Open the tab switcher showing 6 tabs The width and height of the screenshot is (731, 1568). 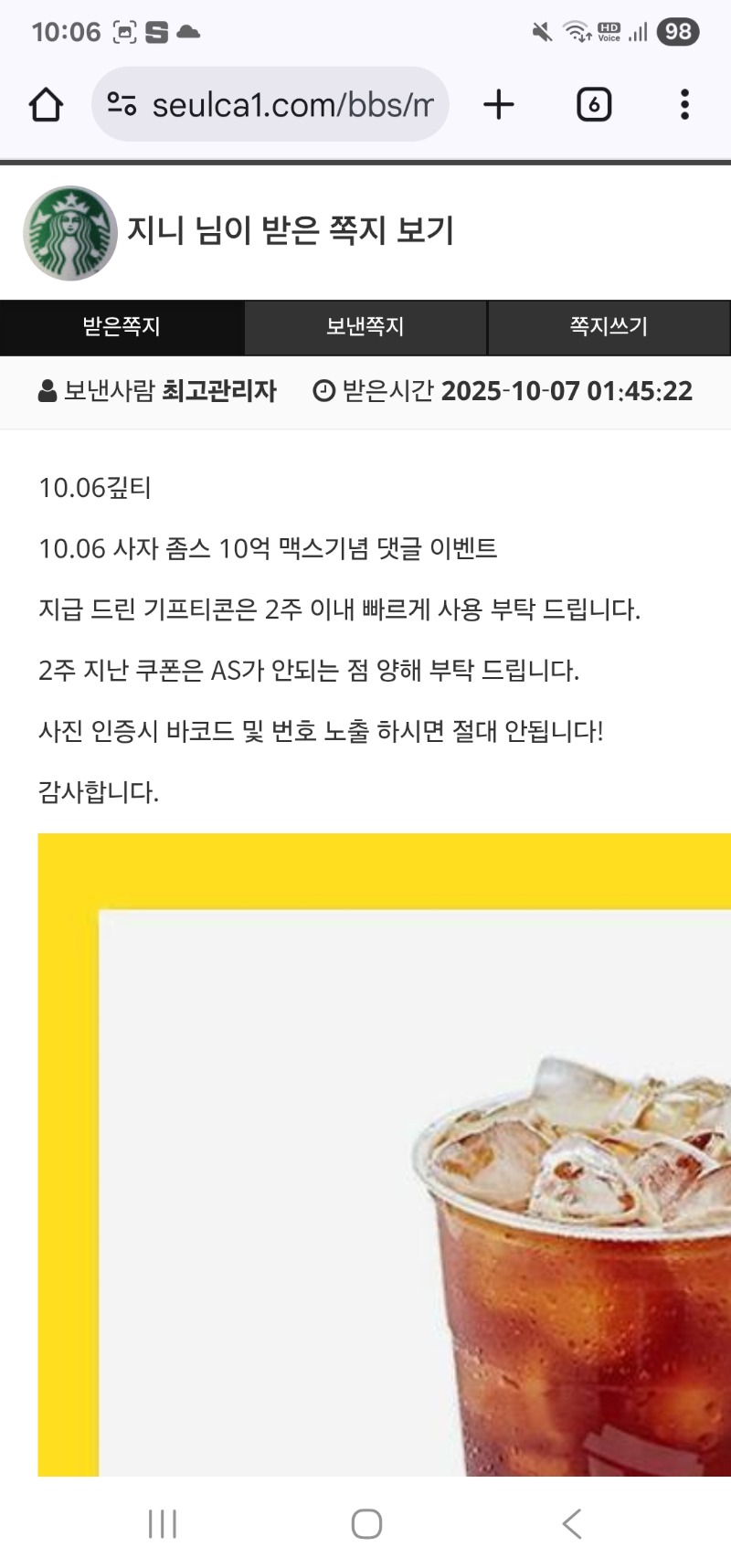(594, 105)
